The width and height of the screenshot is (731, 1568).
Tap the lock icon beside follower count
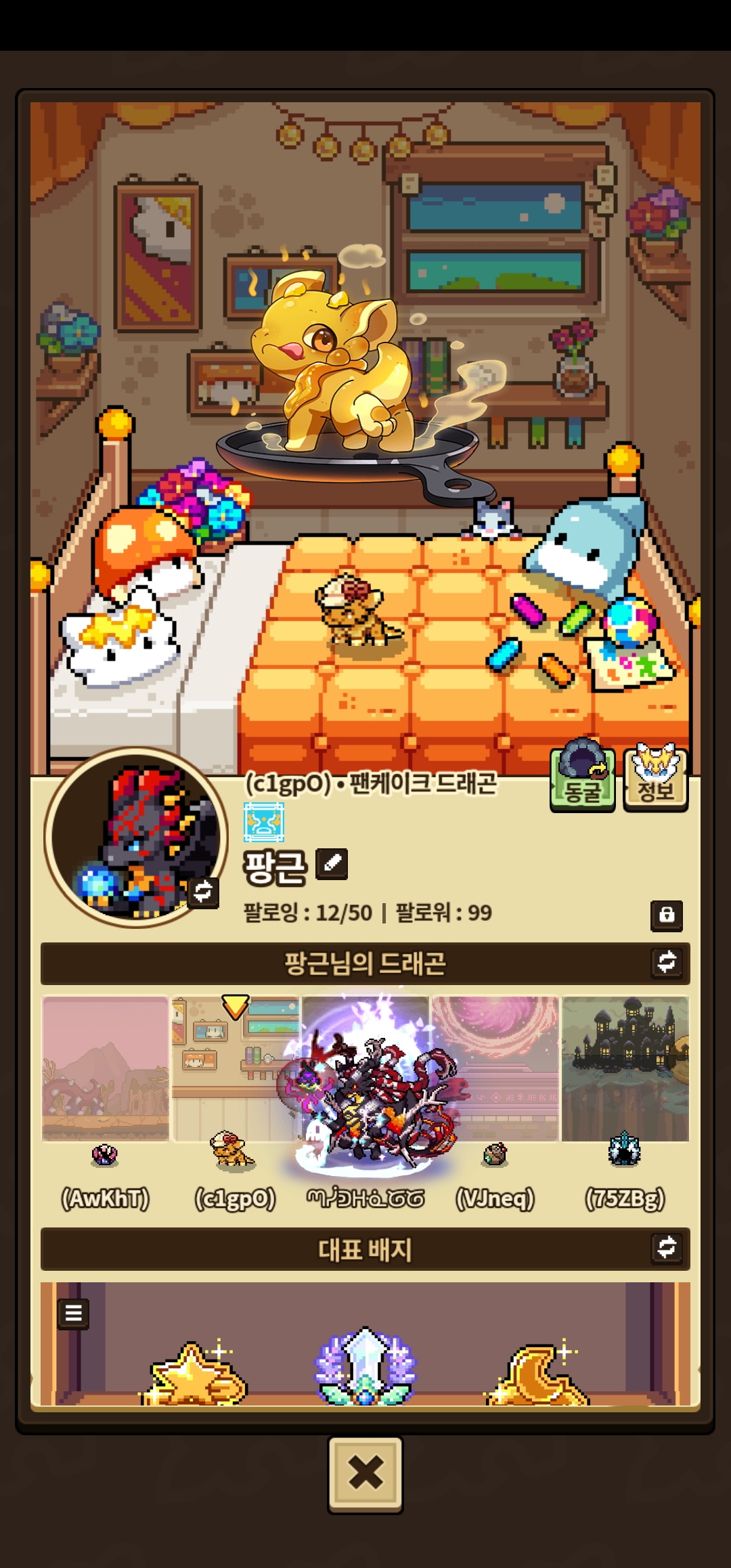(x=667, y=915)
